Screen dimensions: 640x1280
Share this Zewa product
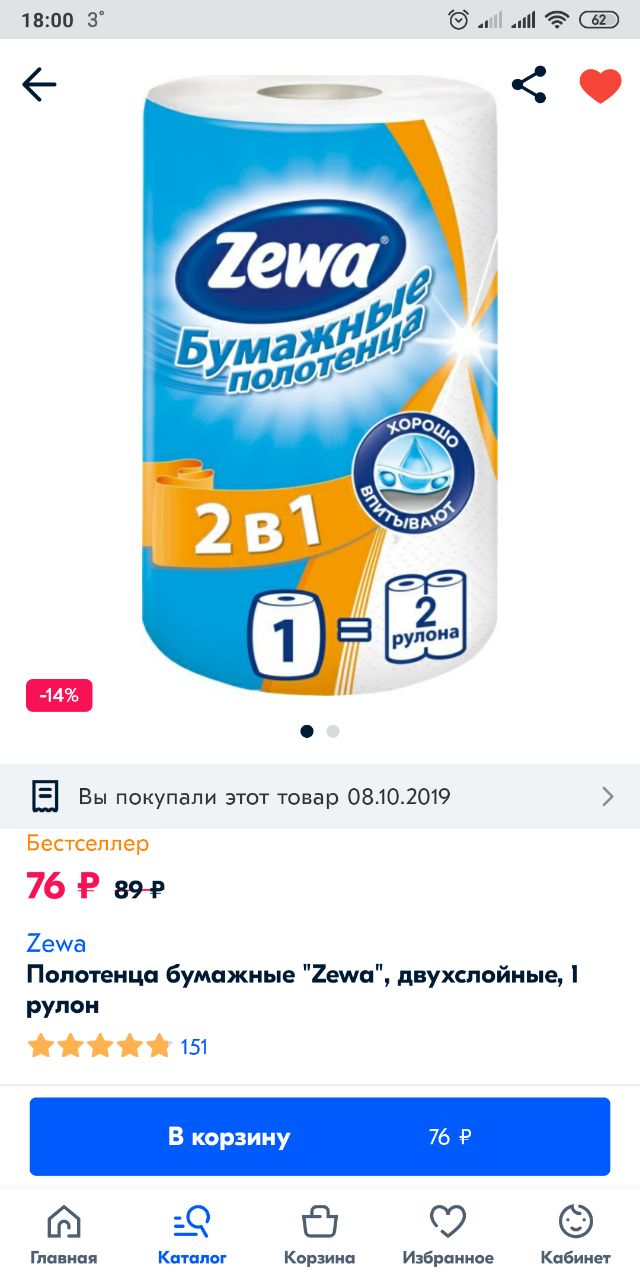click(x=529, y=85)
